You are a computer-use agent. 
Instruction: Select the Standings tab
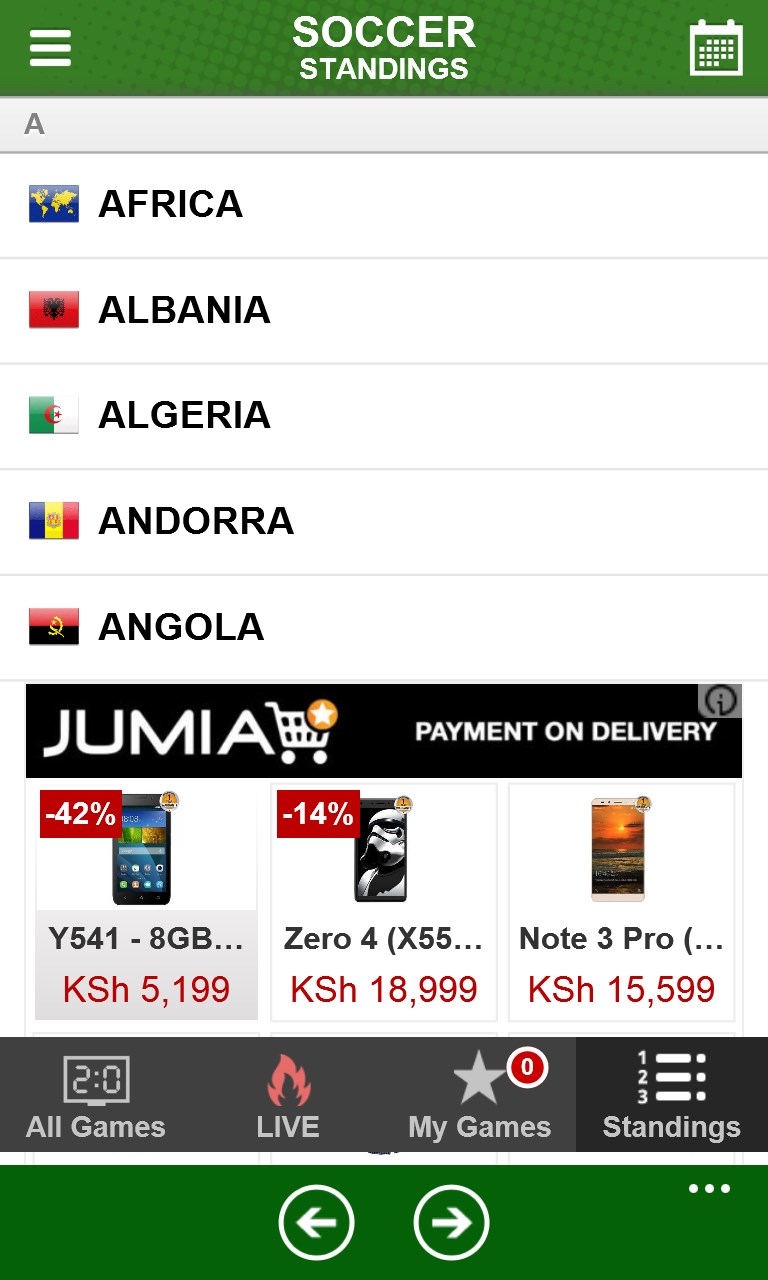[x=672, y=1096]
